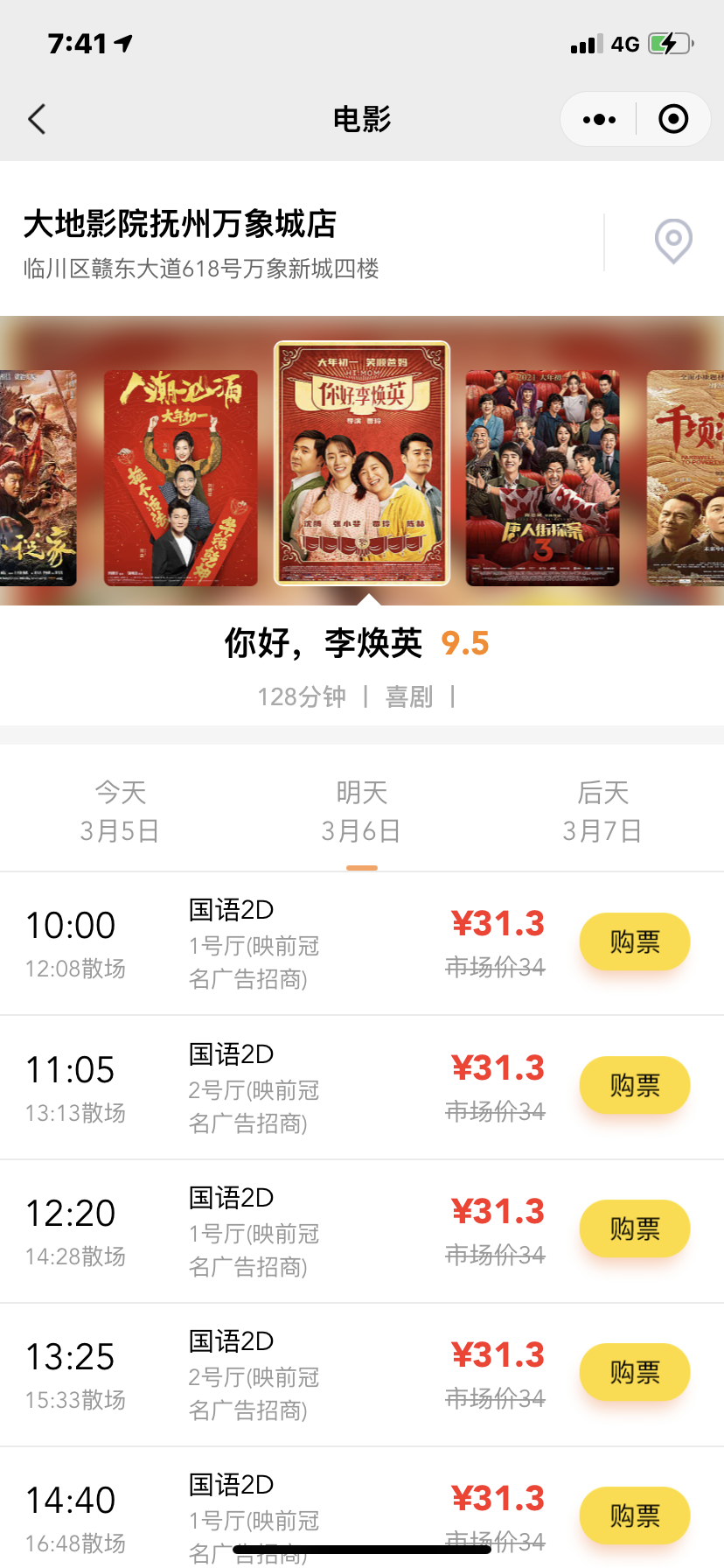Buy a ticket for the 10:00 showing
Image resolution: width=724 pixels, height=1568 pixels.
pos(635,942)
